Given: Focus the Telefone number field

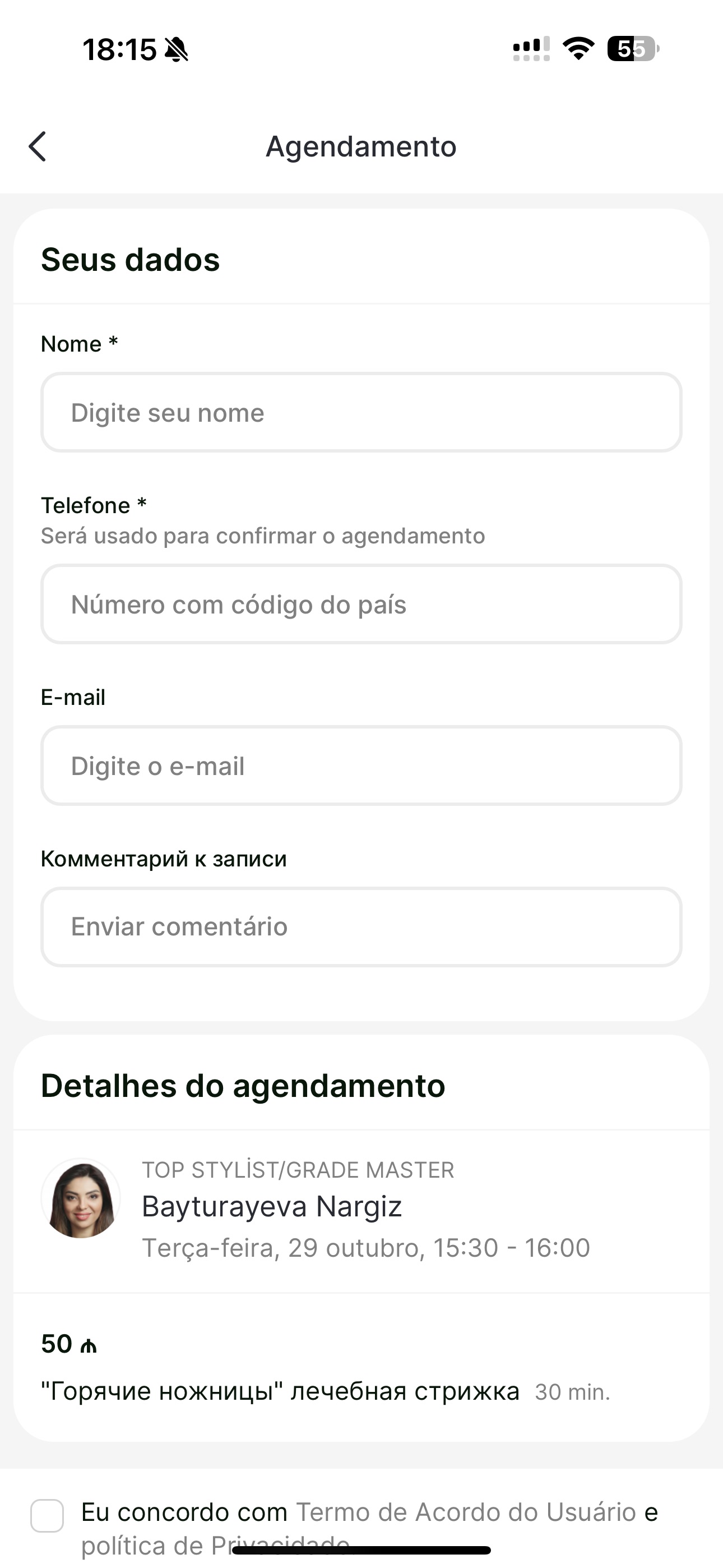Looking at the screenshot, I should tap(361, 604).
